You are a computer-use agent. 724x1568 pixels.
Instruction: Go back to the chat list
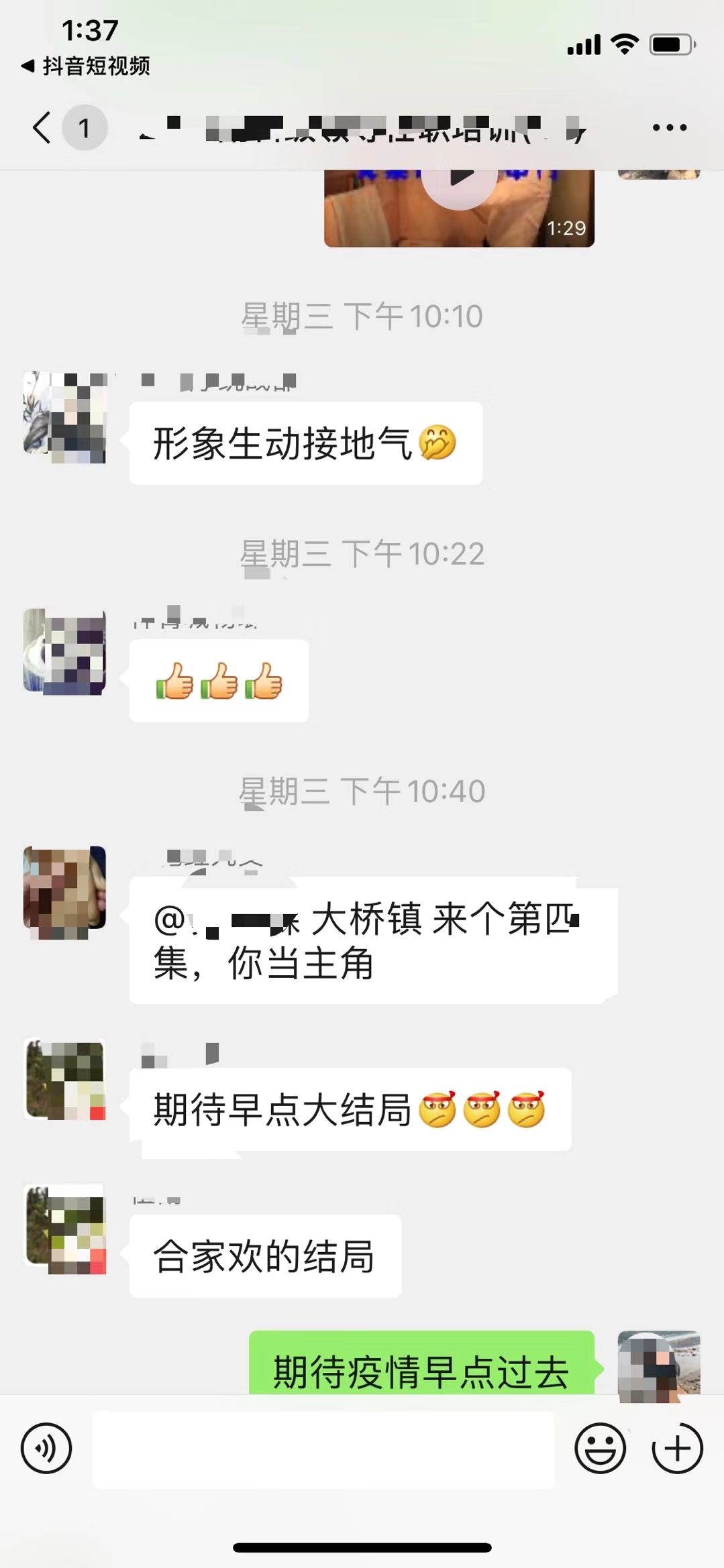click(x=42, y=127)
